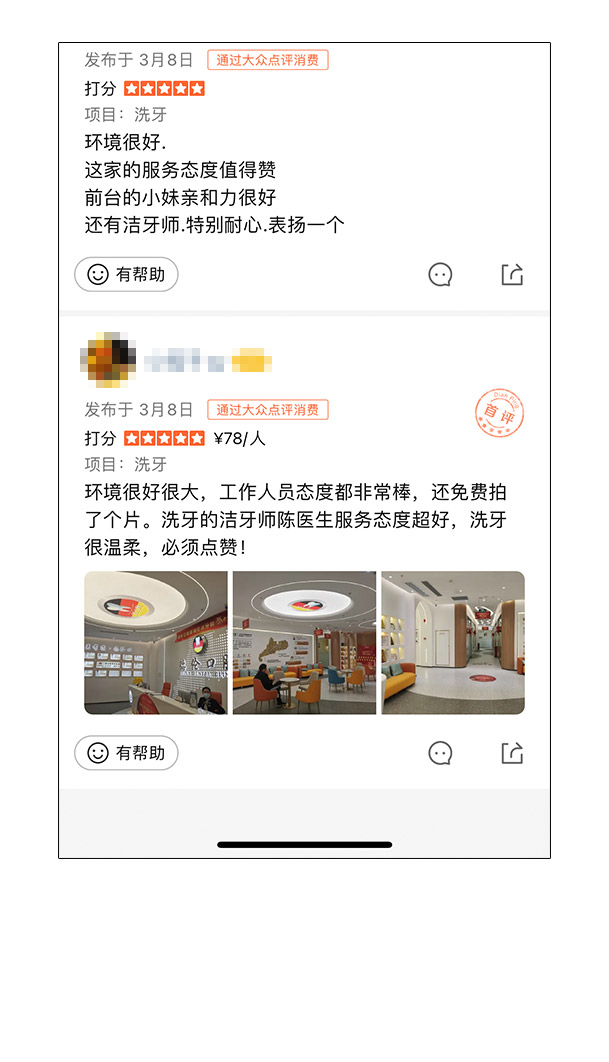
Task: Open the second photo showing the seating area
Action: tap(304, 642)
